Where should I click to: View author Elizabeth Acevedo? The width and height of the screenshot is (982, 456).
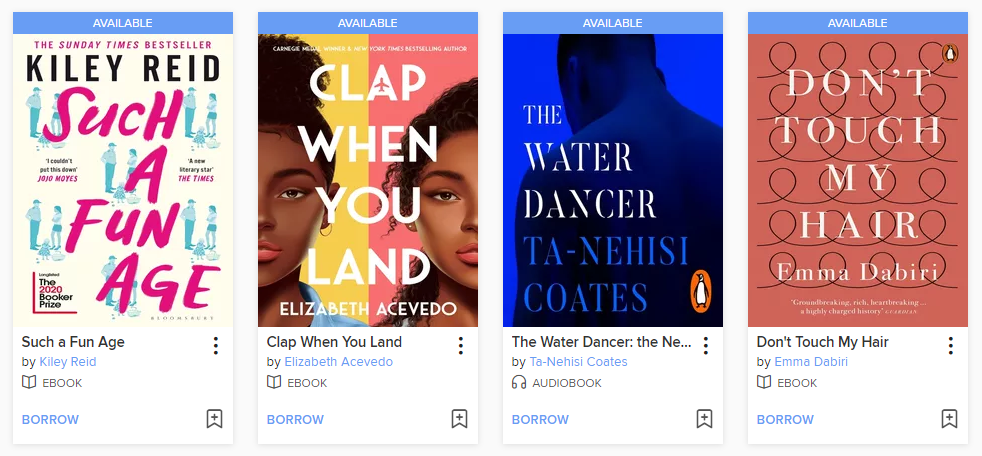[x=338, y=362]
